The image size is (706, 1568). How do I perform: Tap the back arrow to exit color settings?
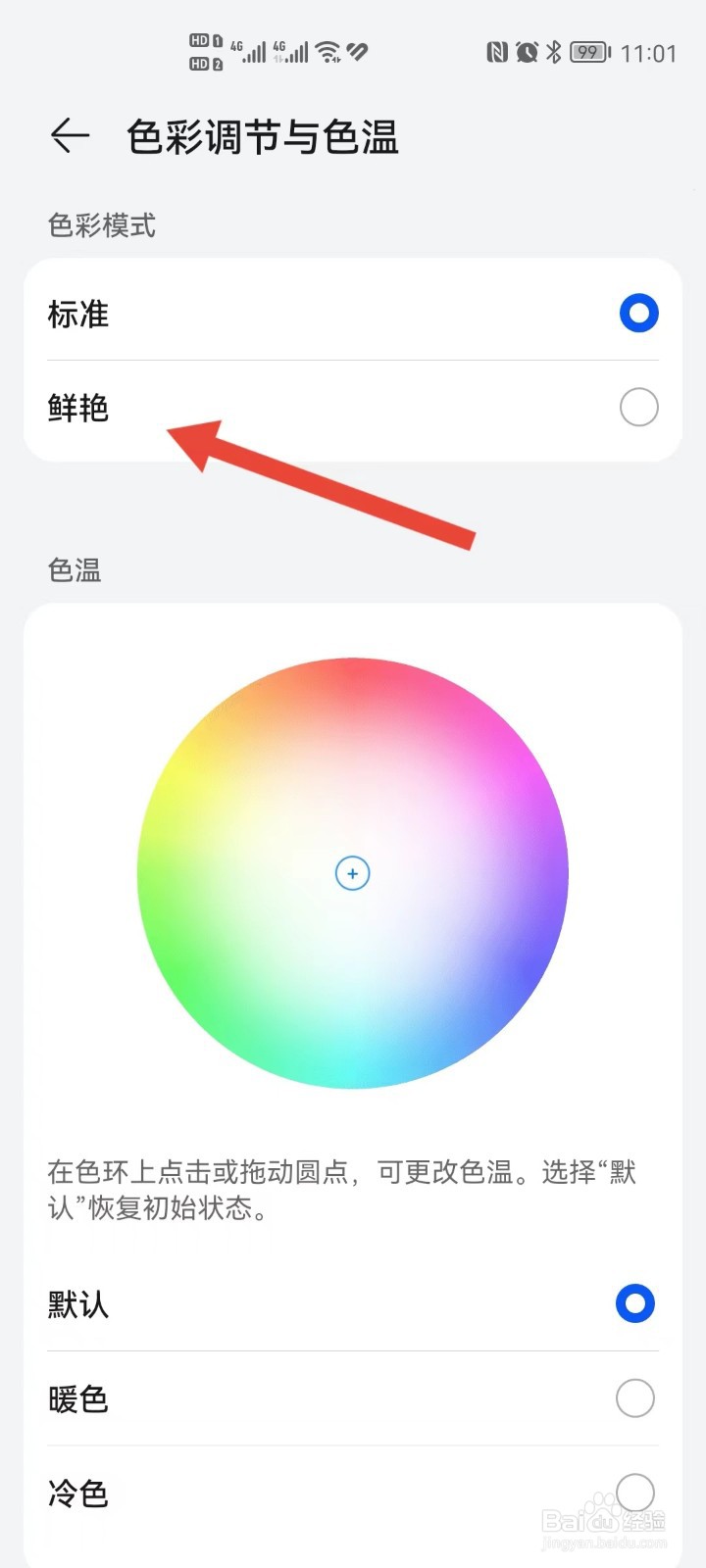[x=69, y=136]
